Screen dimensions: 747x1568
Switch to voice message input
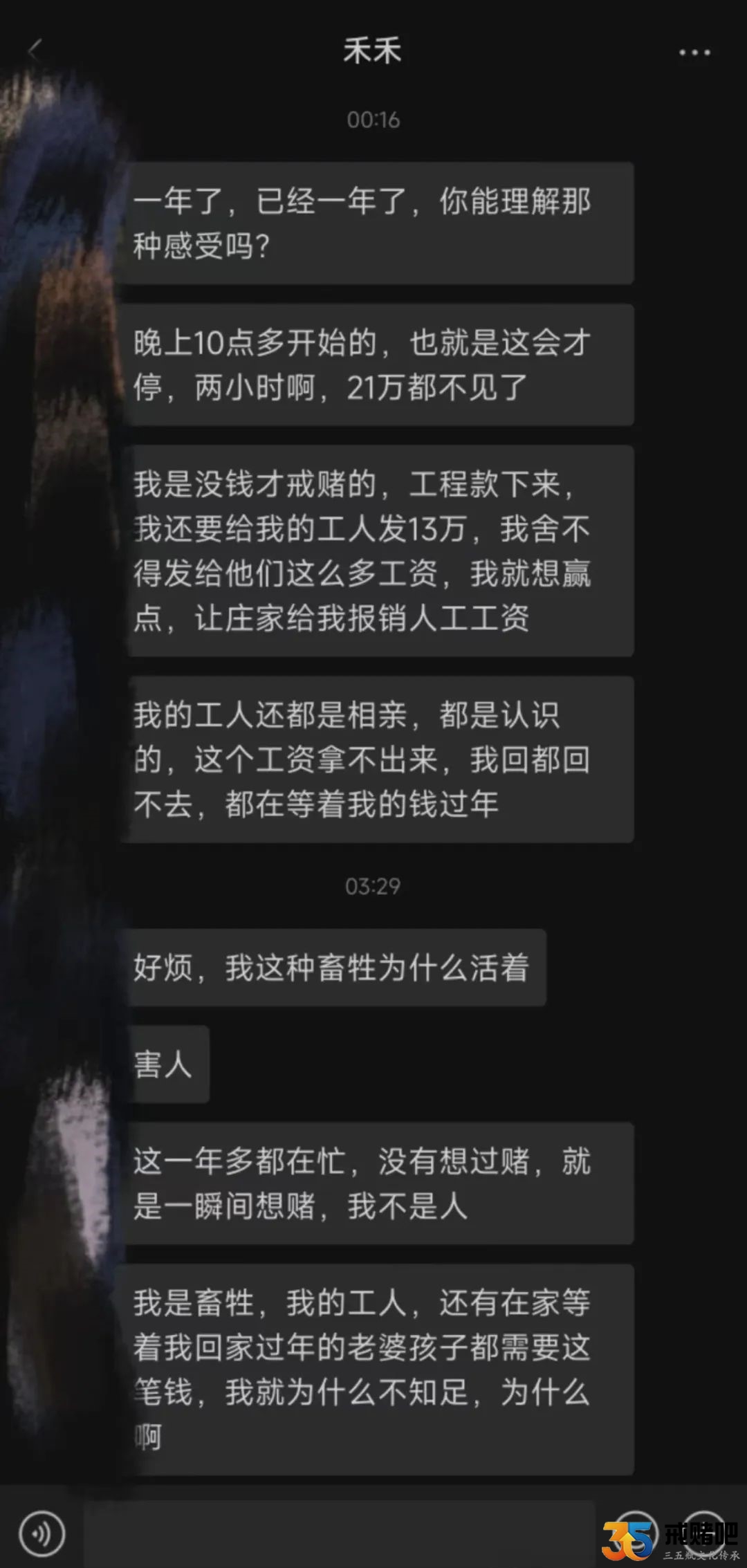click(42, 1533)
